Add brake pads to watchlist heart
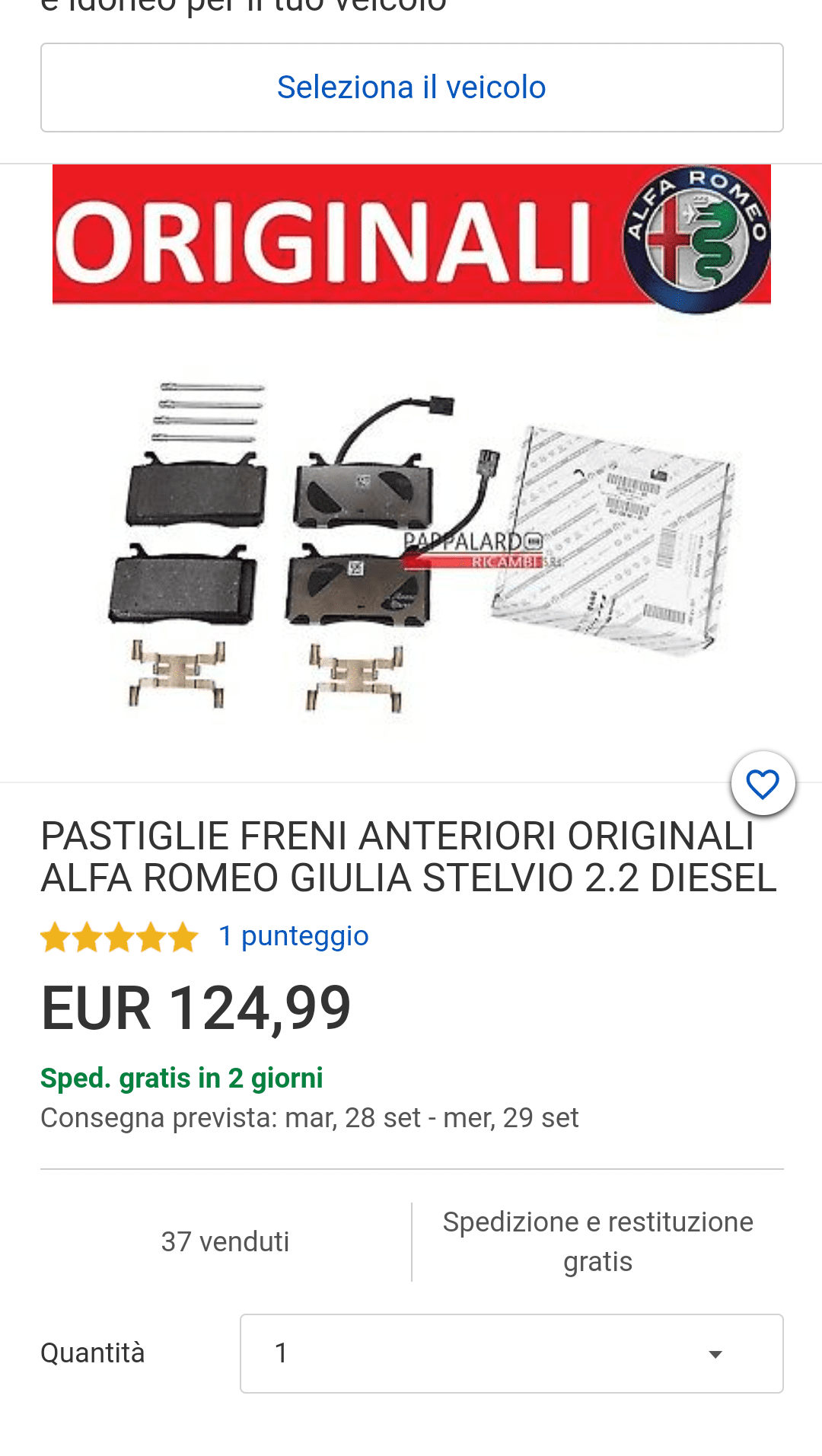The height and width of the screenshot is (1456, 822). tap(763, 784)
